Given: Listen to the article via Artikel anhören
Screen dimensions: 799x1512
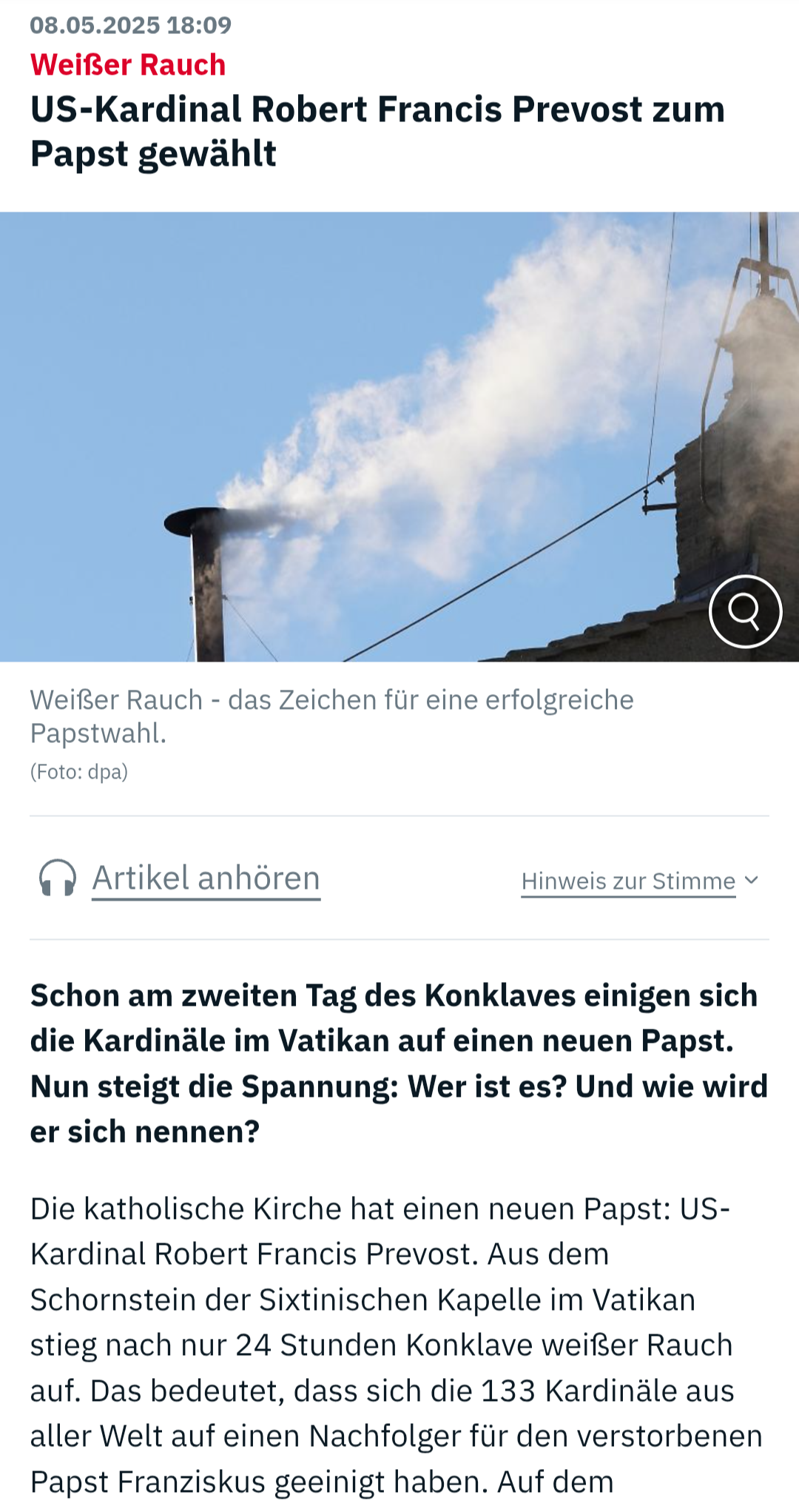Looking at the screenshot, I should [206, 878].
